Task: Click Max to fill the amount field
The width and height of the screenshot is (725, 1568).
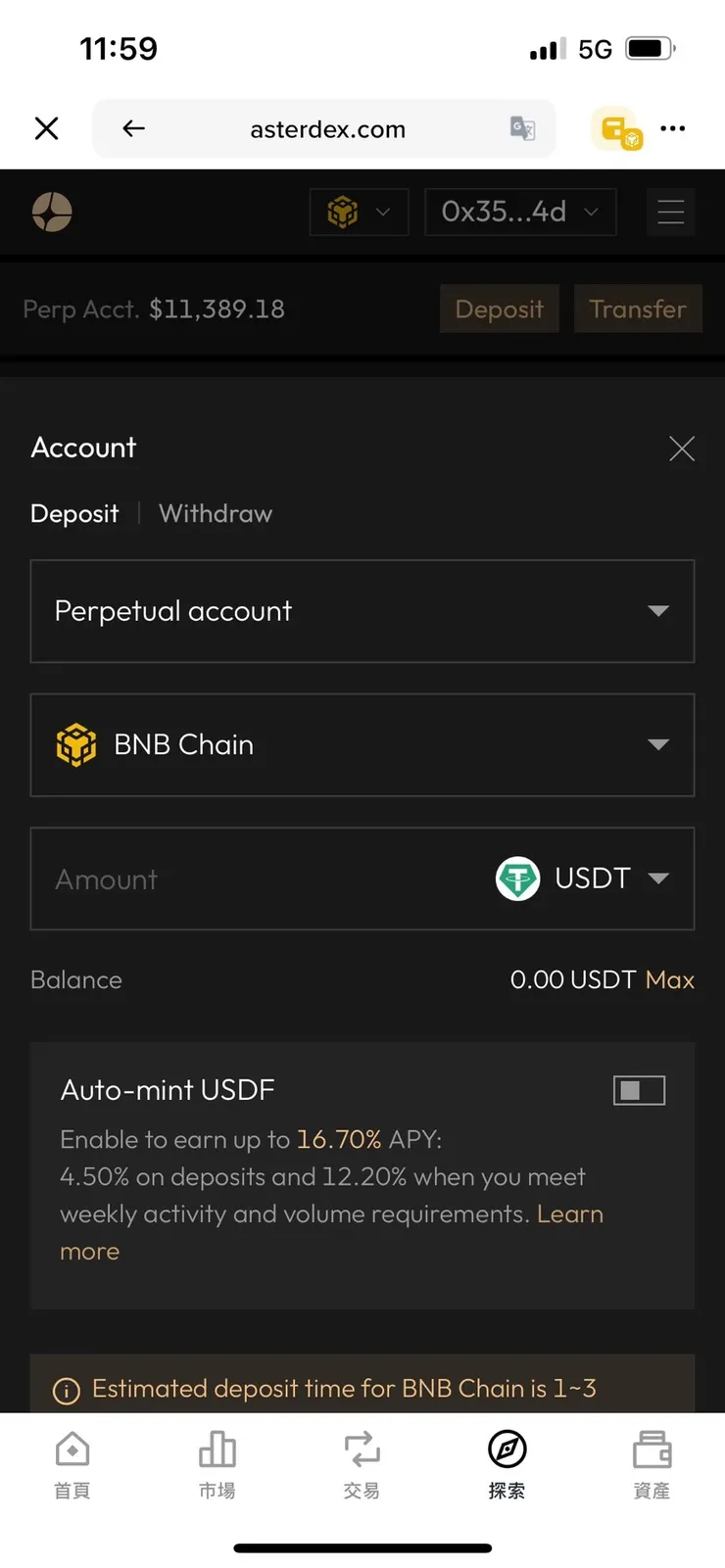Action: point(670,979)
